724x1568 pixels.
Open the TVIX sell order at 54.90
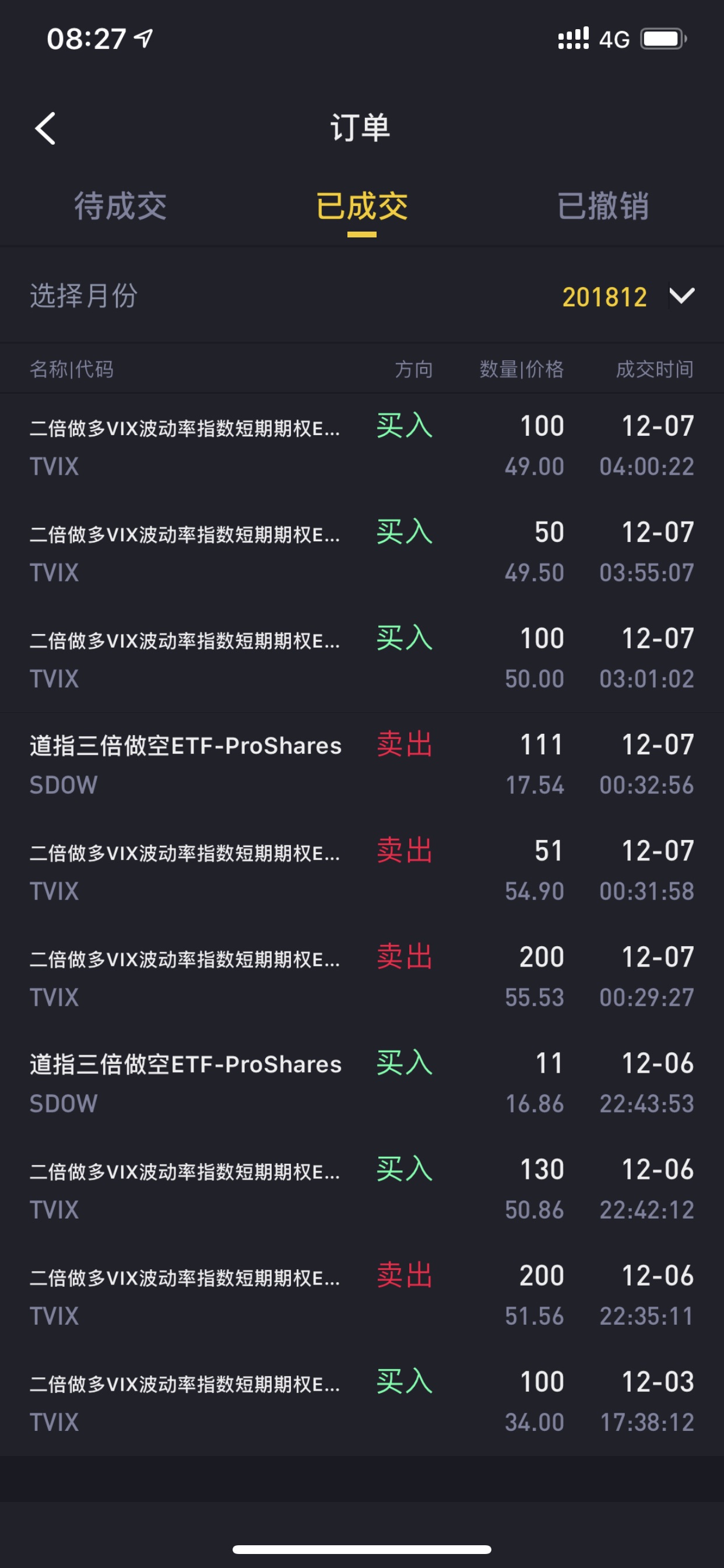pos(362,871)
